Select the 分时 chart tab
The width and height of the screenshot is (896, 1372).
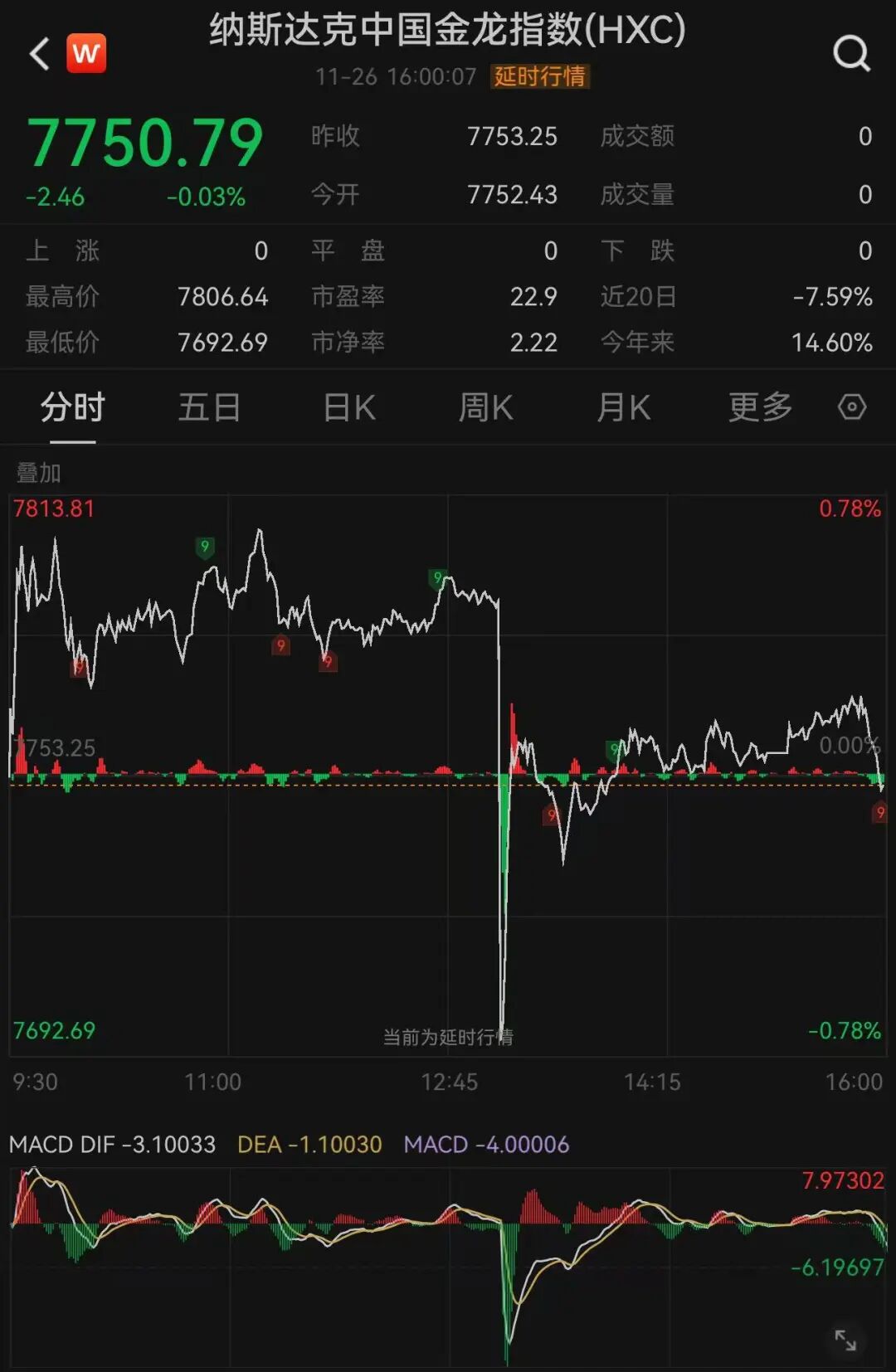point(73,408)
